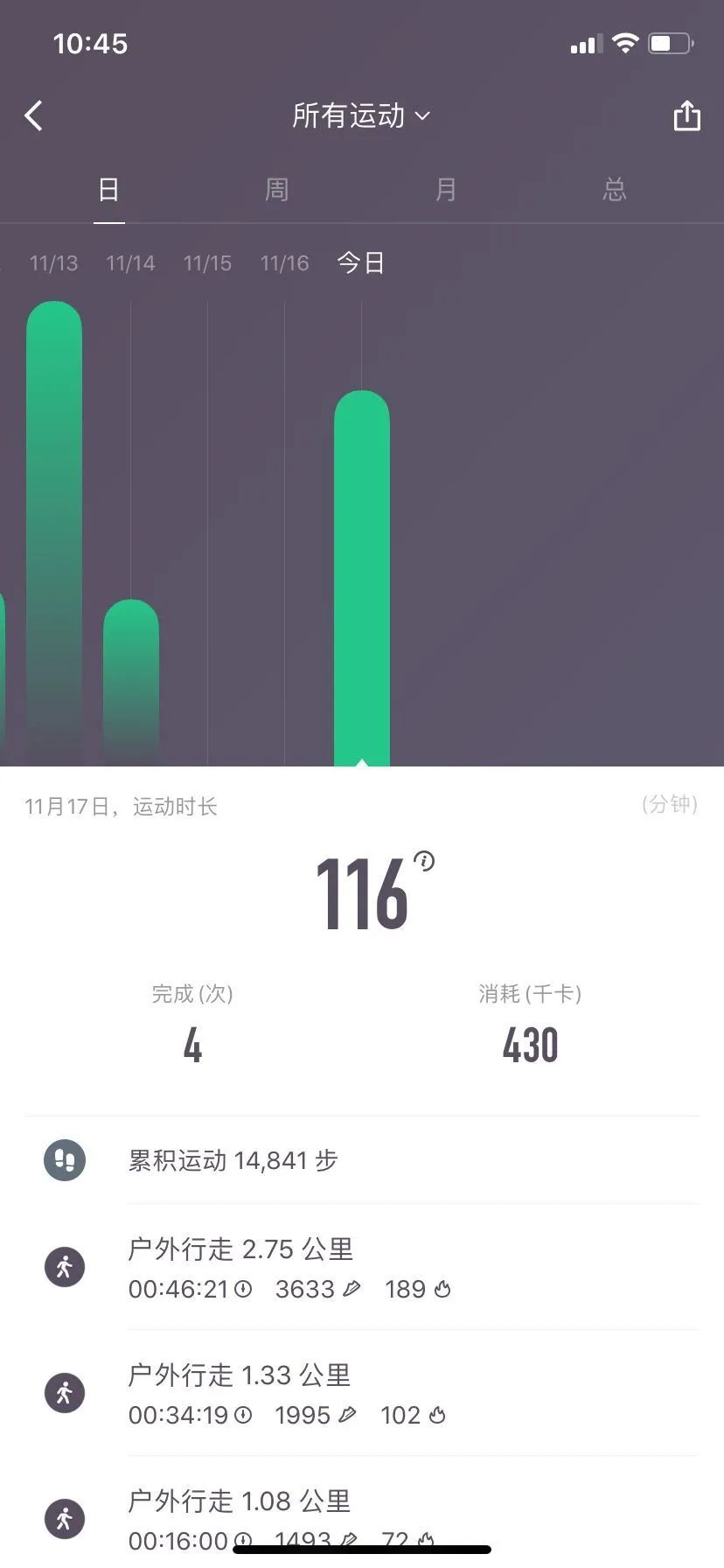Switch to the 总 tab
This screenshot has height=1568, width=724.
click(615, 190)
